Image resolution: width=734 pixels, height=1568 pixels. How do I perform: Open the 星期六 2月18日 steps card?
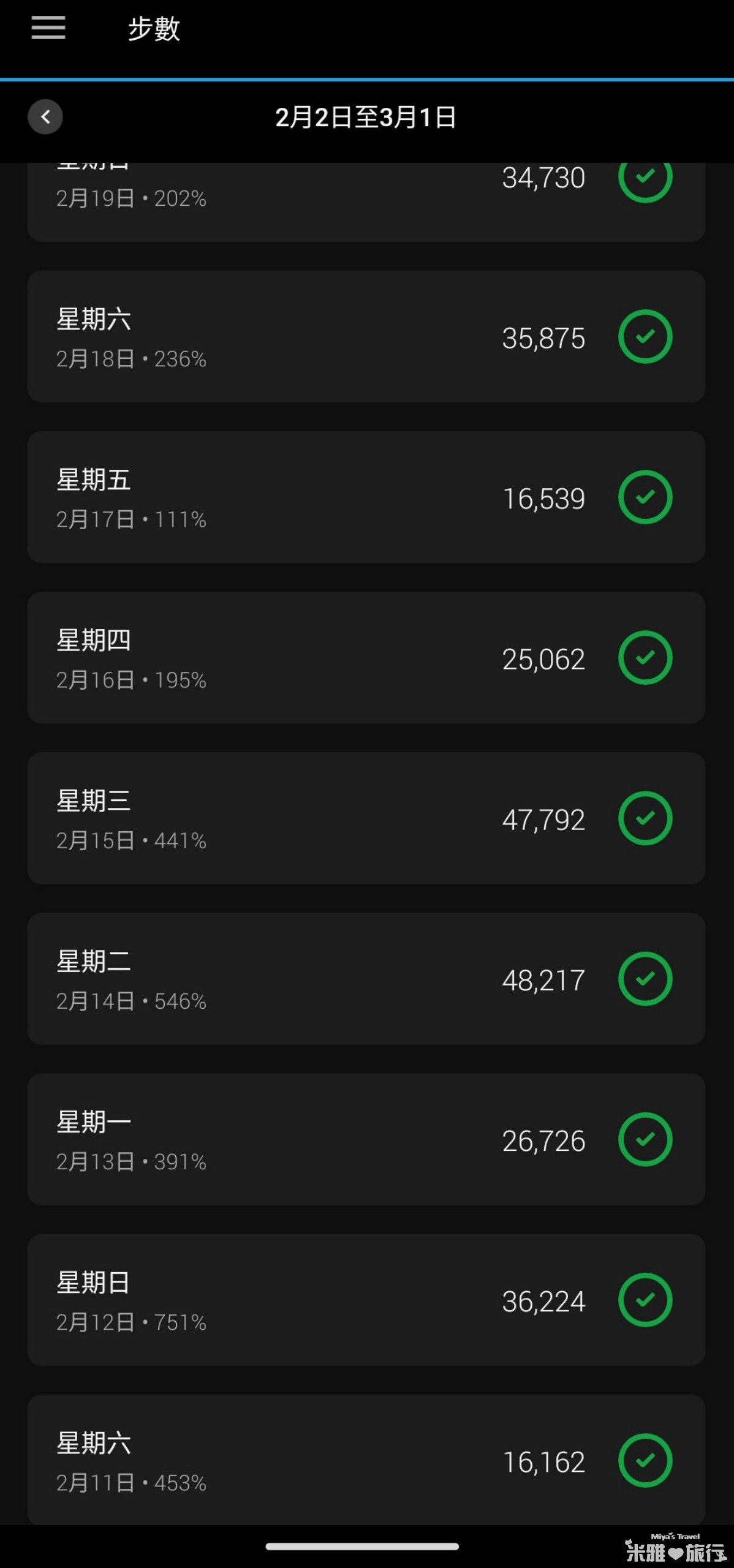point(366,336)
